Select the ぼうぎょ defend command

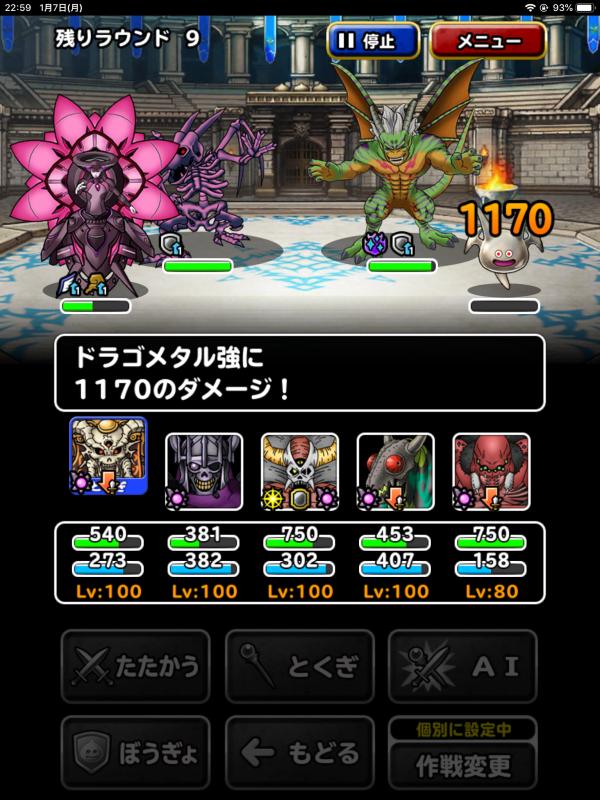(136, 752)
